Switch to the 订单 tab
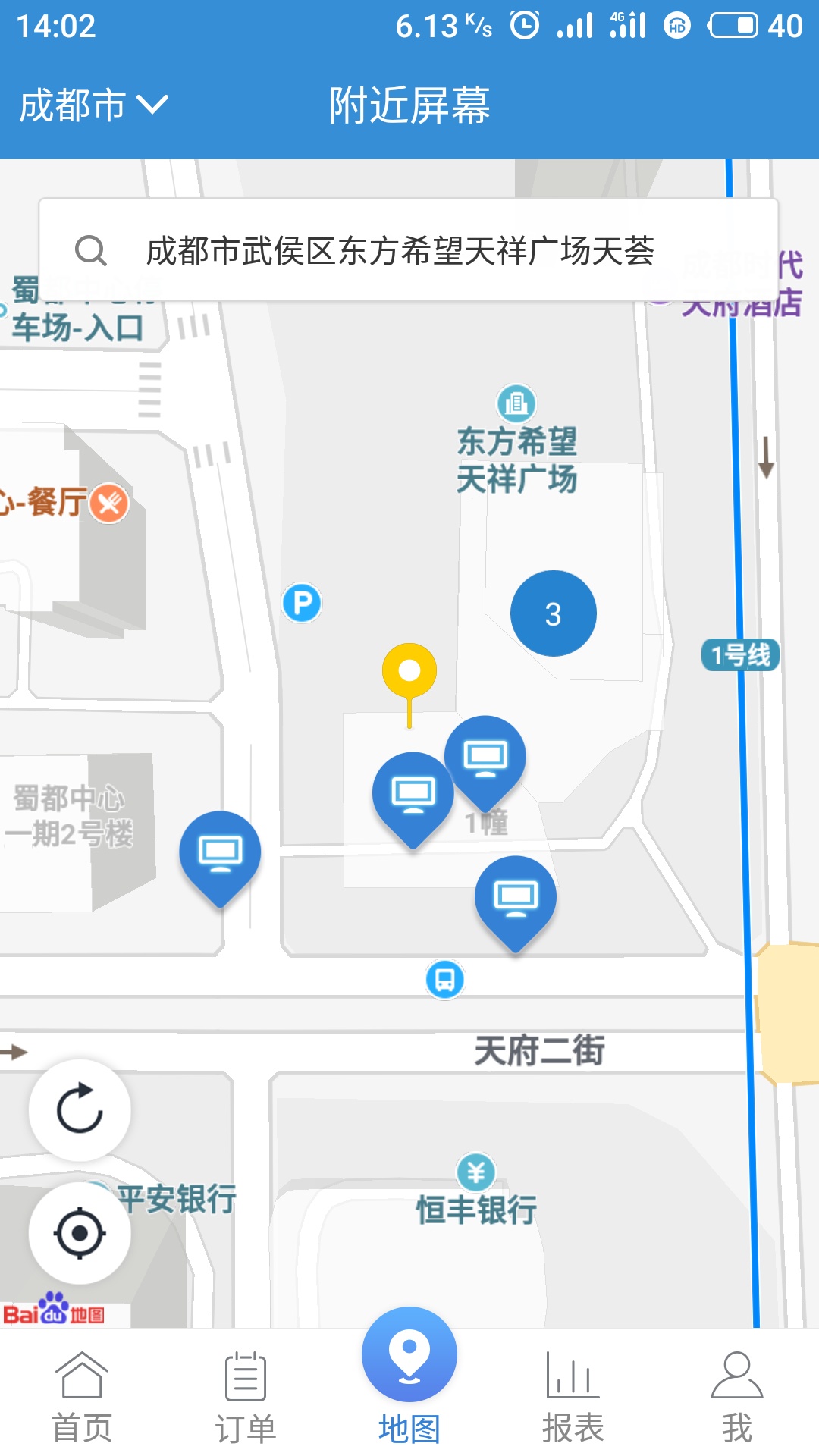 point(245,1397)
